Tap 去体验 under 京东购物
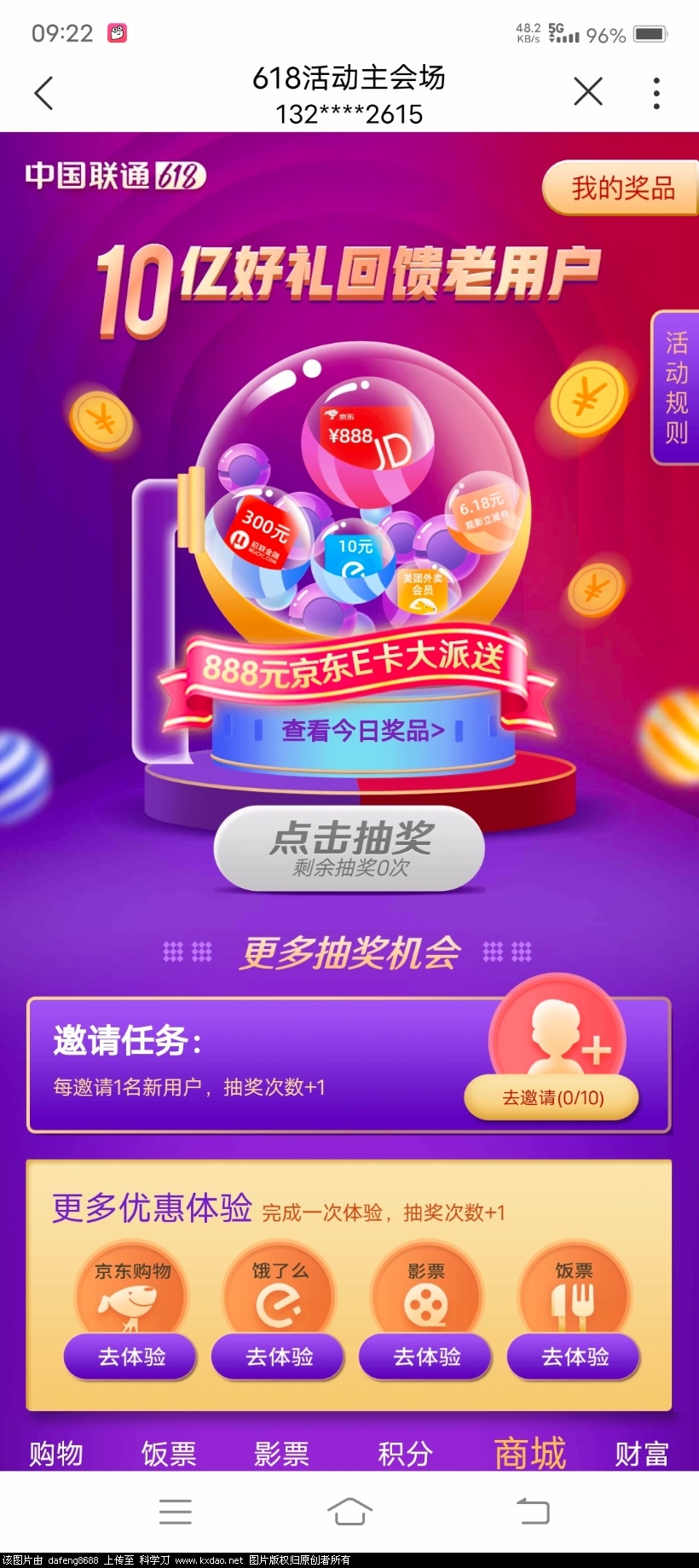Viewport: 699px width, 1568px height. click(x=131, y=1357)
